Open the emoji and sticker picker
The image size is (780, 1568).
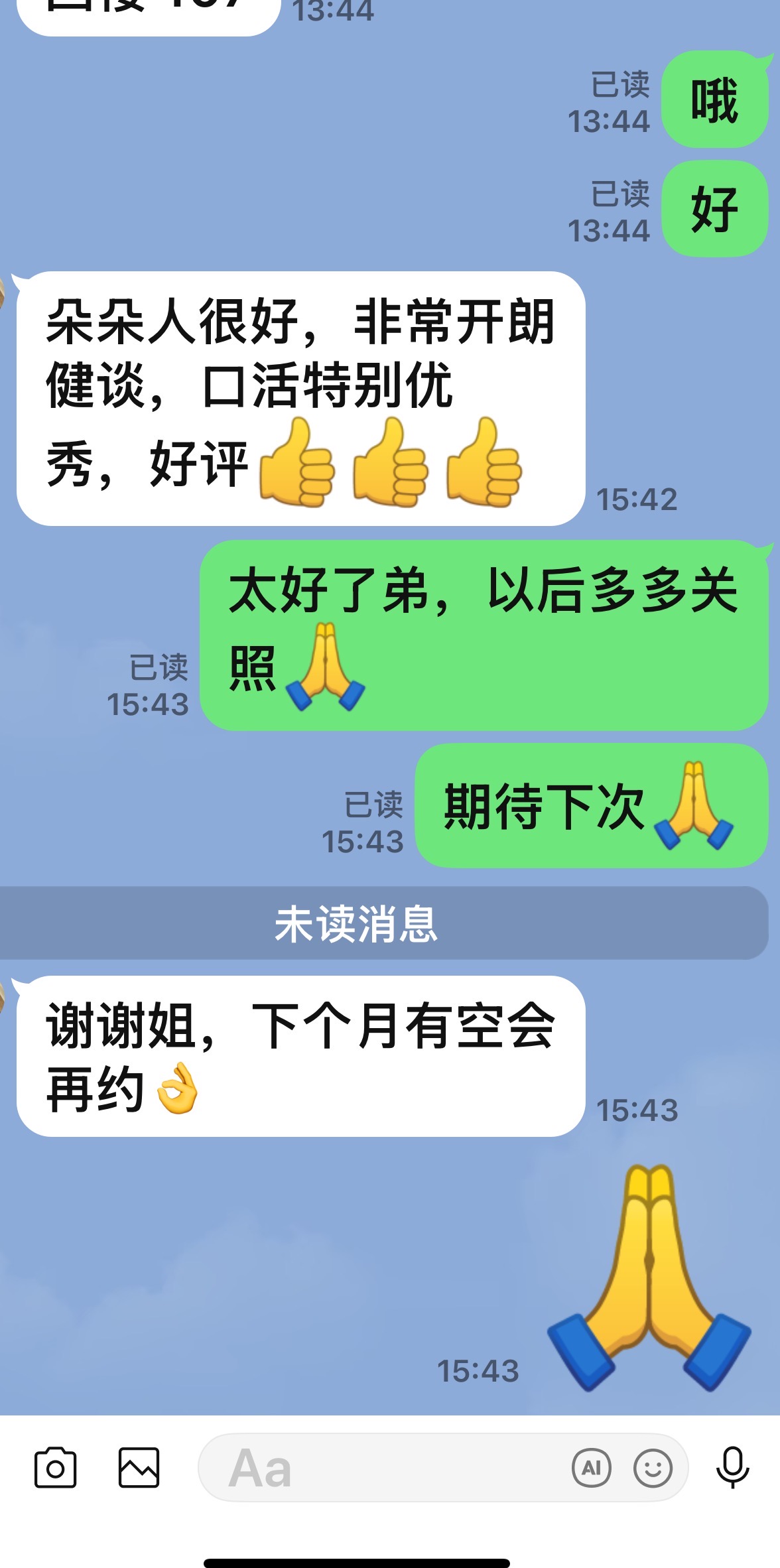(x=653, y=1468)
